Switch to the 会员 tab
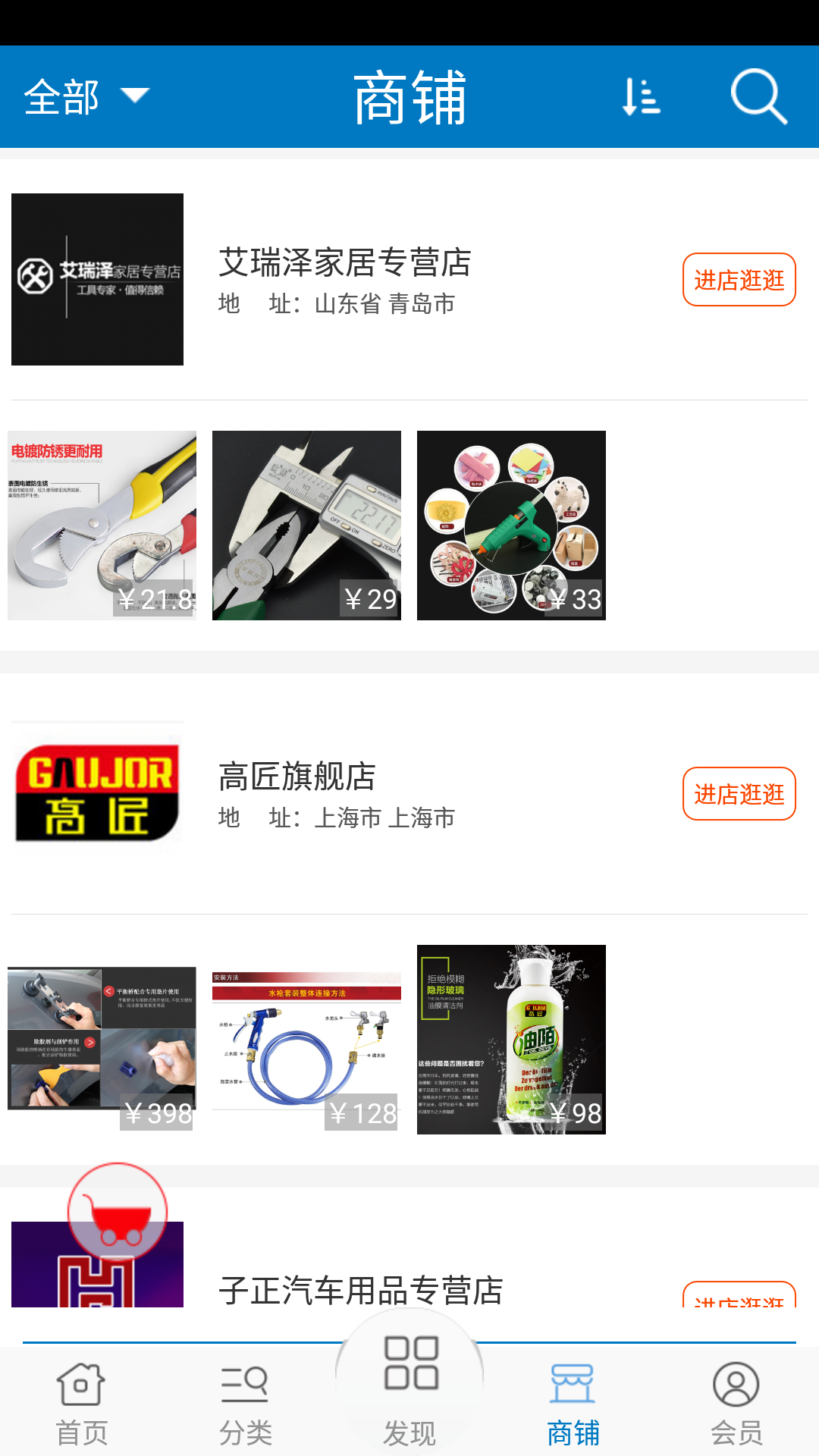819x1456 pixels. (x=736, y=1403)
